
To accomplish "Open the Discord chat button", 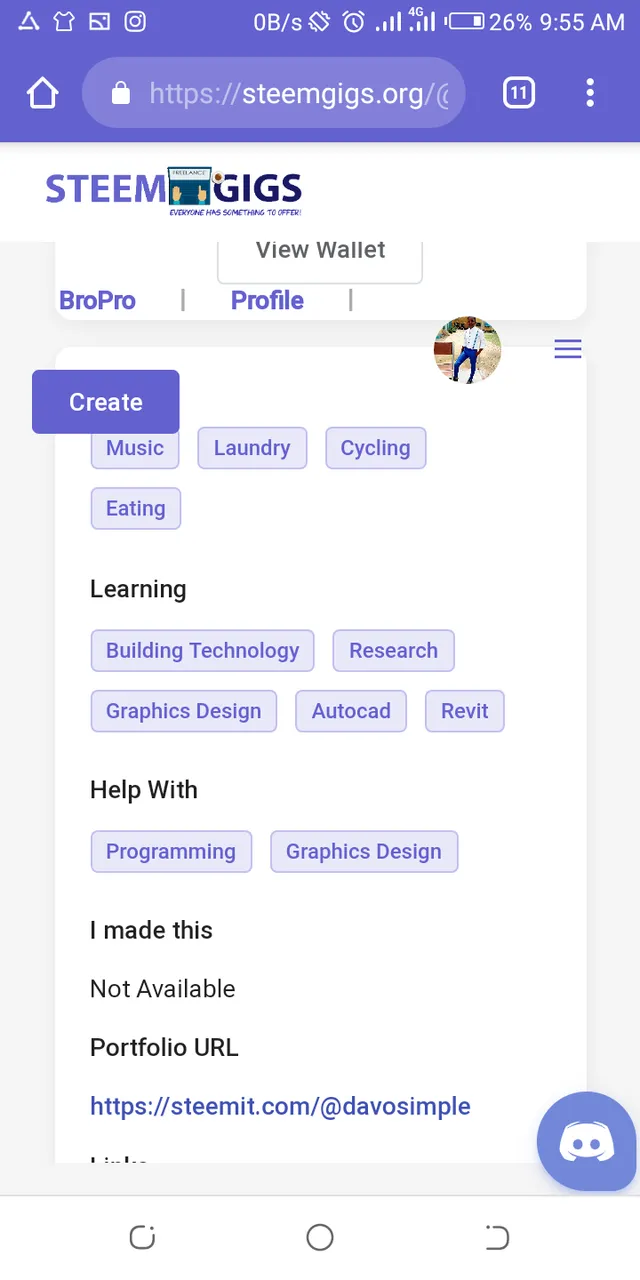I will click(x=586, y=1141).
